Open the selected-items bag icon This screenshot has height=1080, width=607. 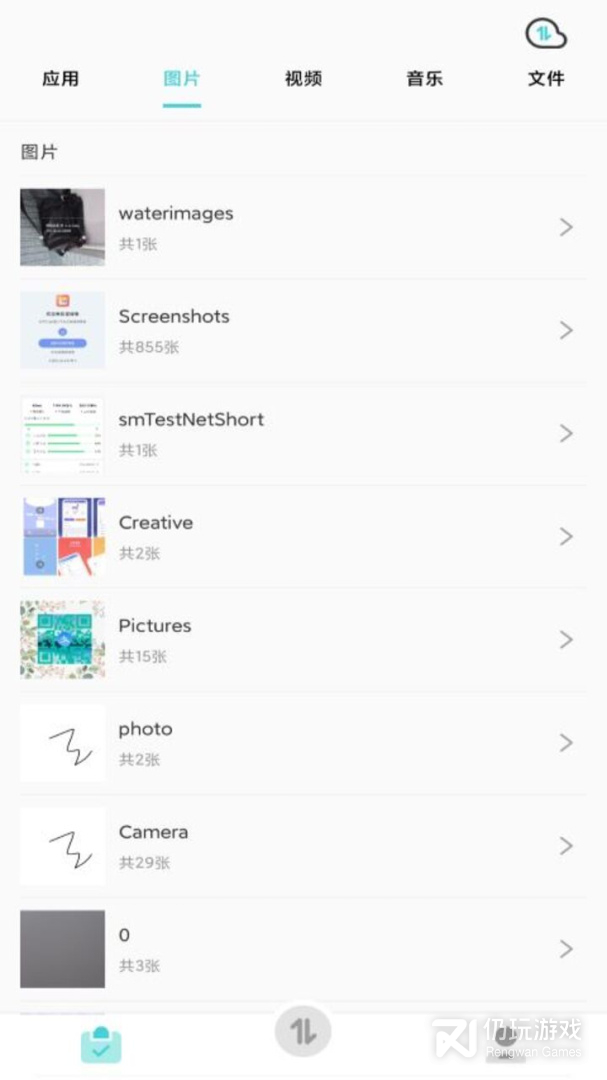[x=101, y=1045]
